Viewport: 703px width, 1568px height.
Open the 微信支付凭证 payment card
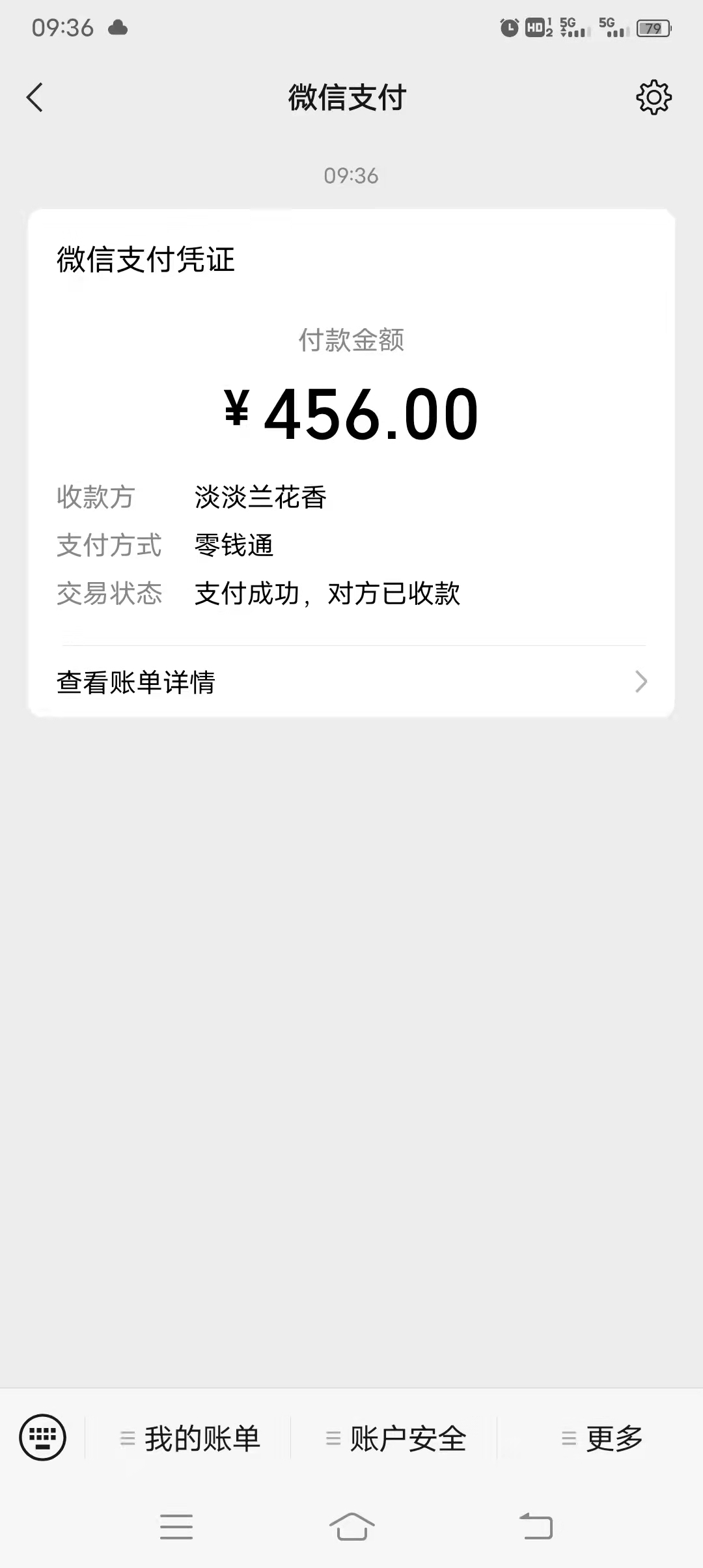[x=351, y=463]
